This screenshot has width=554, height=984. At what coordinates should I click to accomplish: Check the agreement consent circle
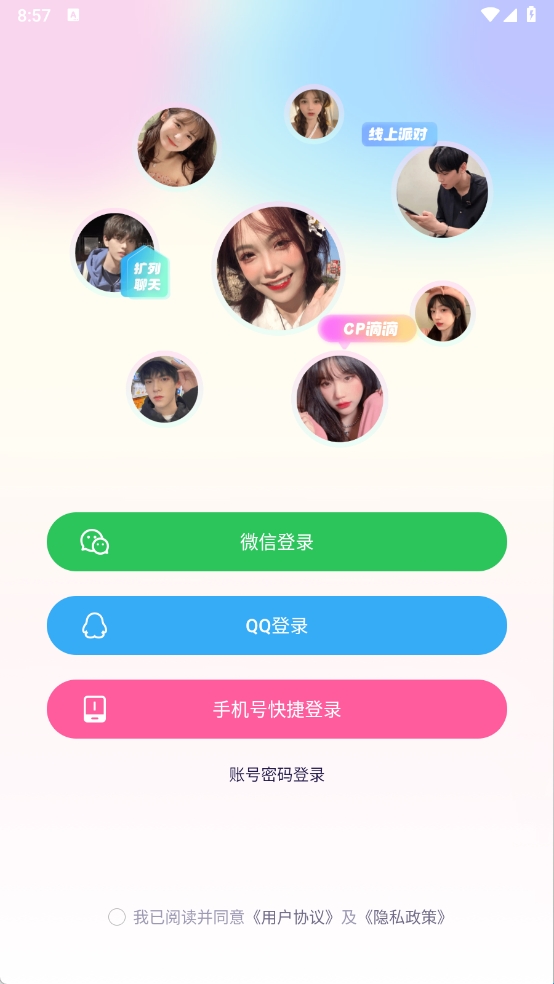pos(117,917)
